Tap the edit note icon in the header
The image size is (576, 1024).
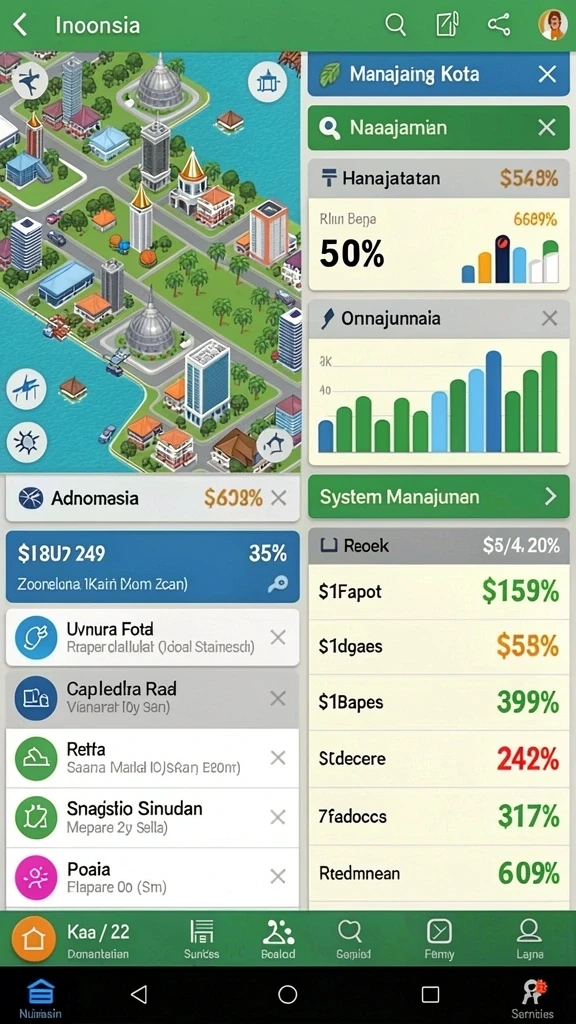447,25
